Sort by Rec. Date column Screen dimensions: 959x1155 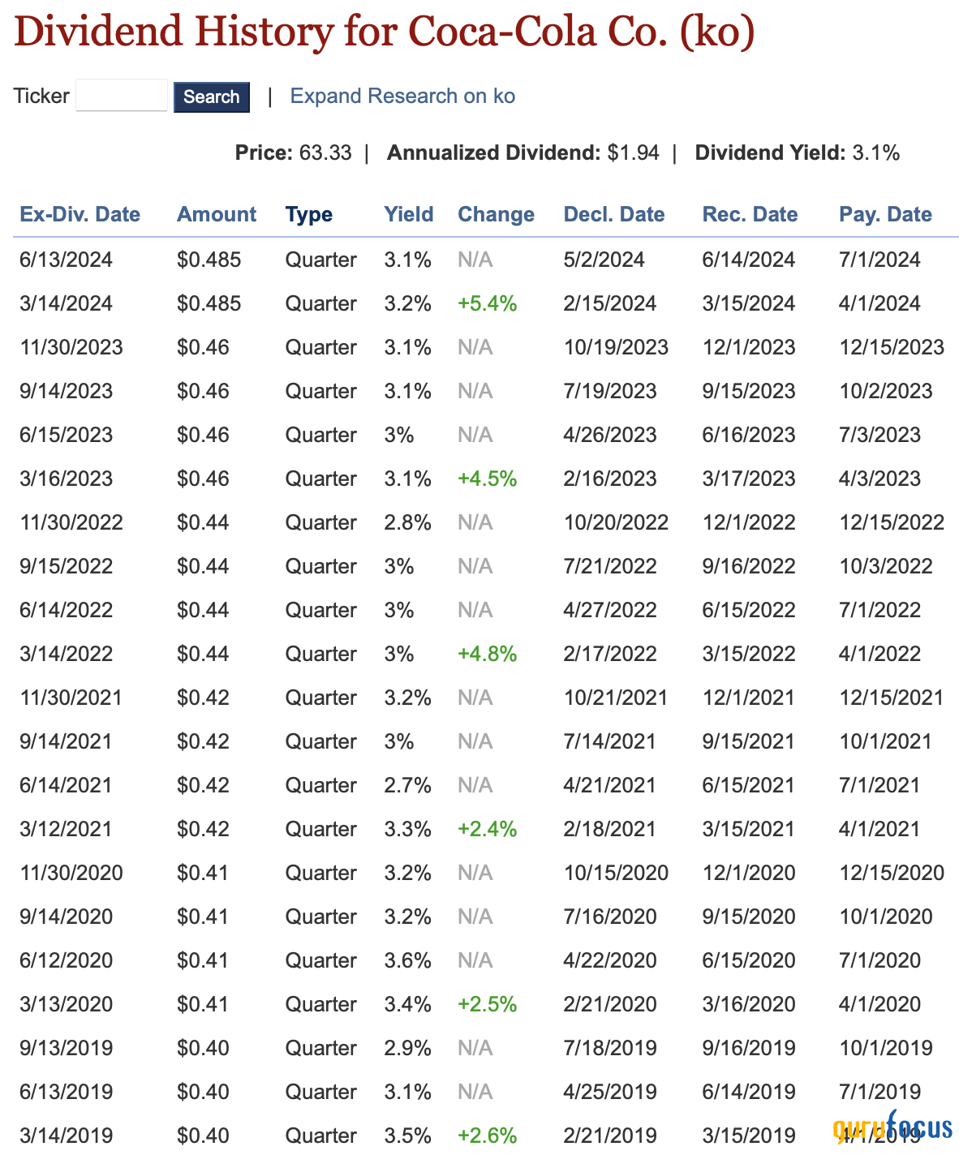(x=750, y=214)
